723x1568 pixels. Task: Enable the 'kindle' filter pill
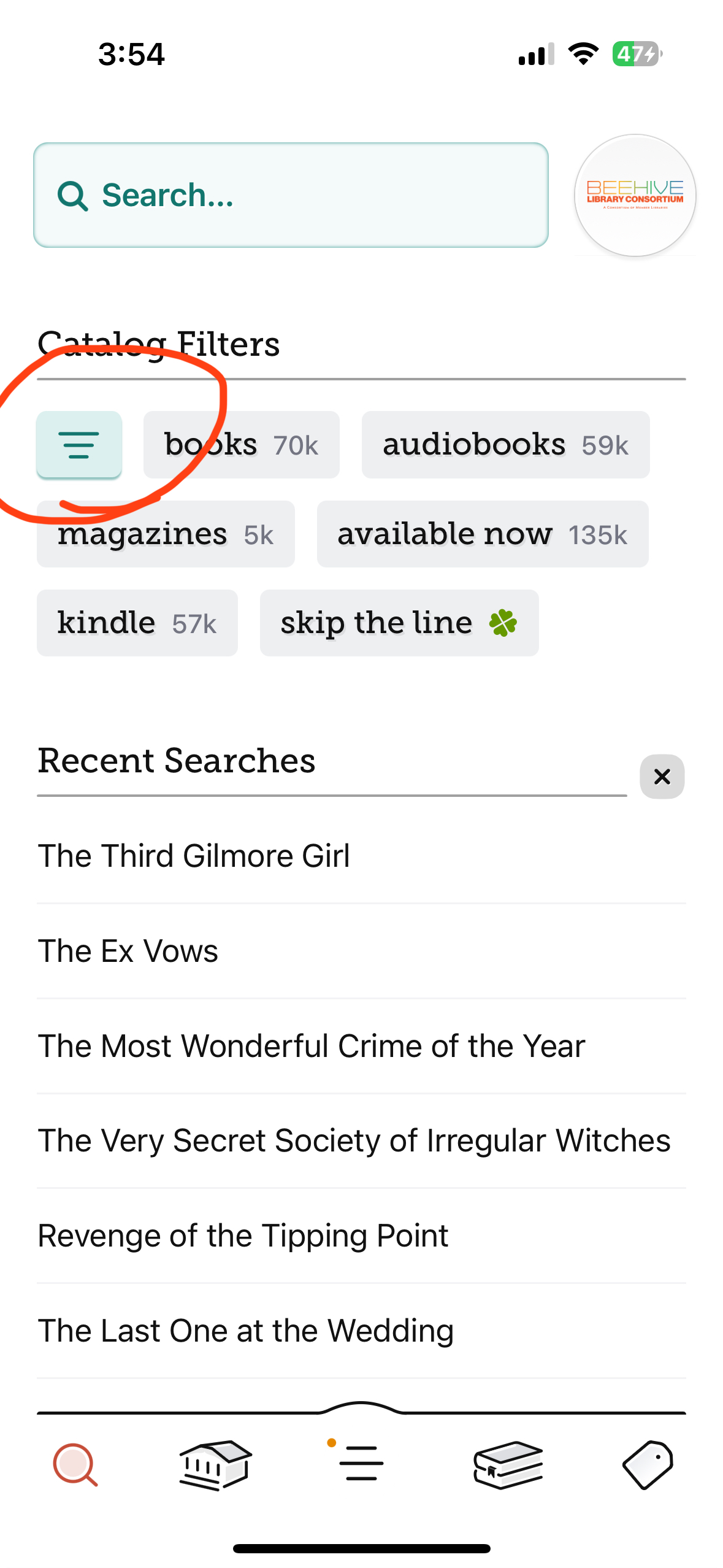click(x=137, y=622)
